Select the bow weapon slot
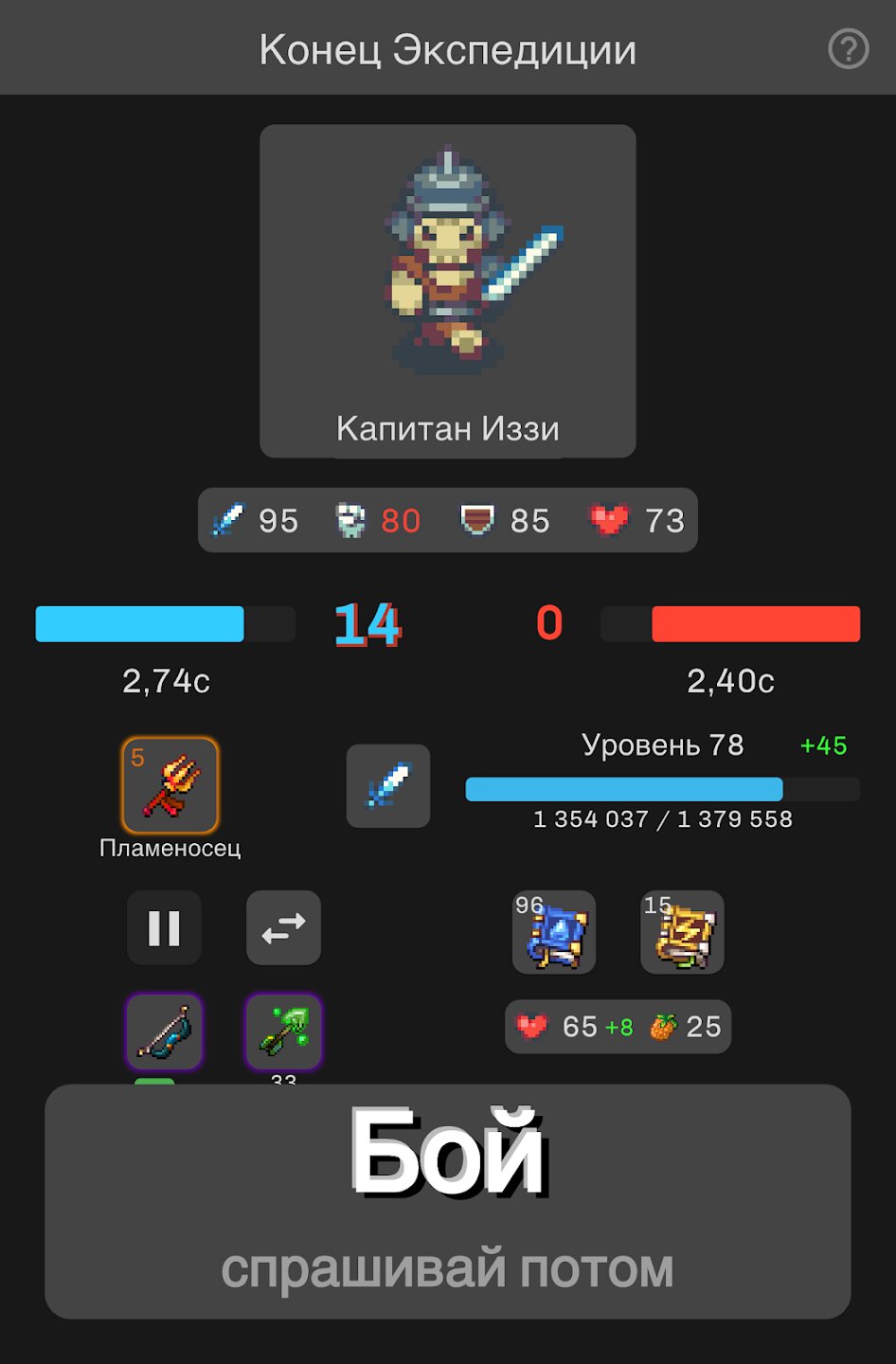 [x=165, y=1032]
